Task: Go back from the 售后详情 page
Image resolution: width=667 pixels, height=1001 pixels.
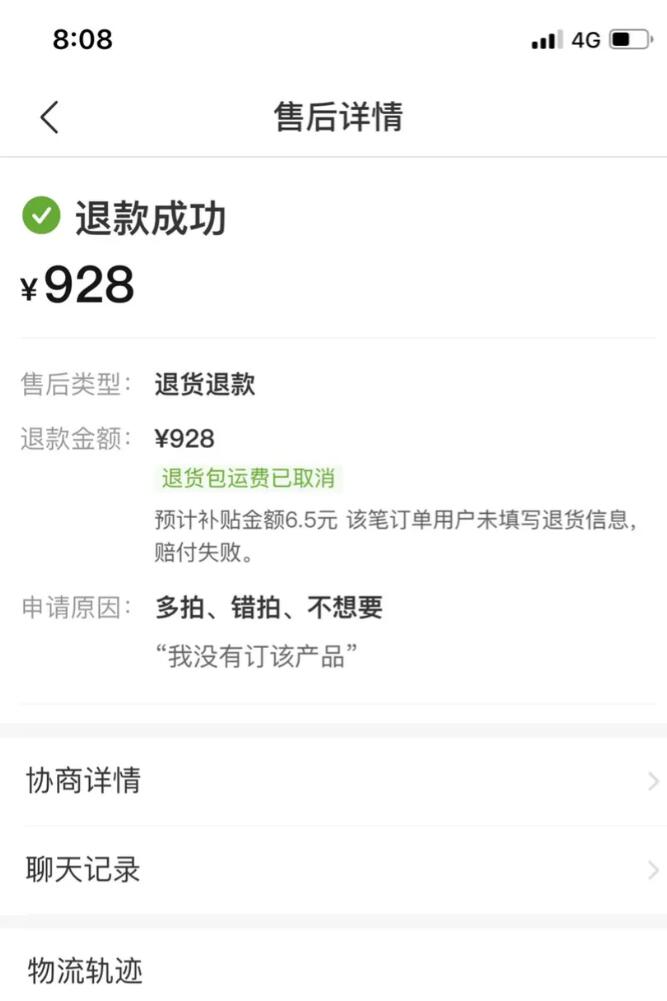Action: click(50, 117)
